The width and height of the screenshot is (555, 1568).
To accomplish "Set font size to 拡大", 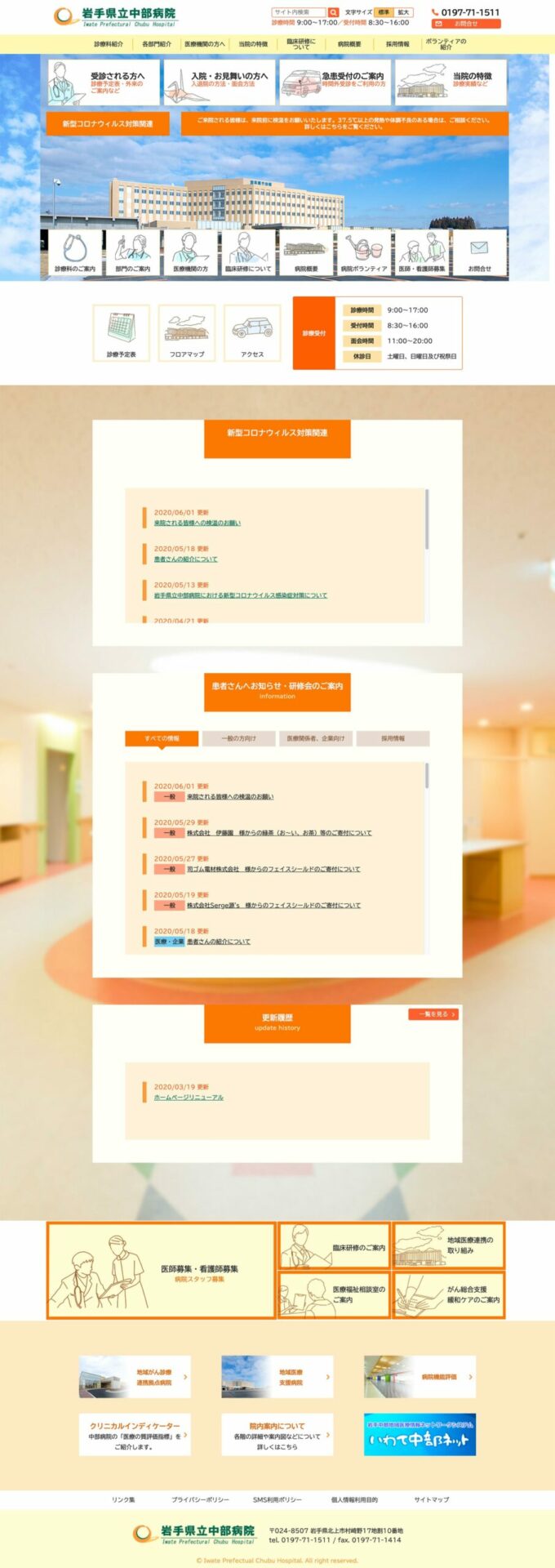I will click(403, 12).
